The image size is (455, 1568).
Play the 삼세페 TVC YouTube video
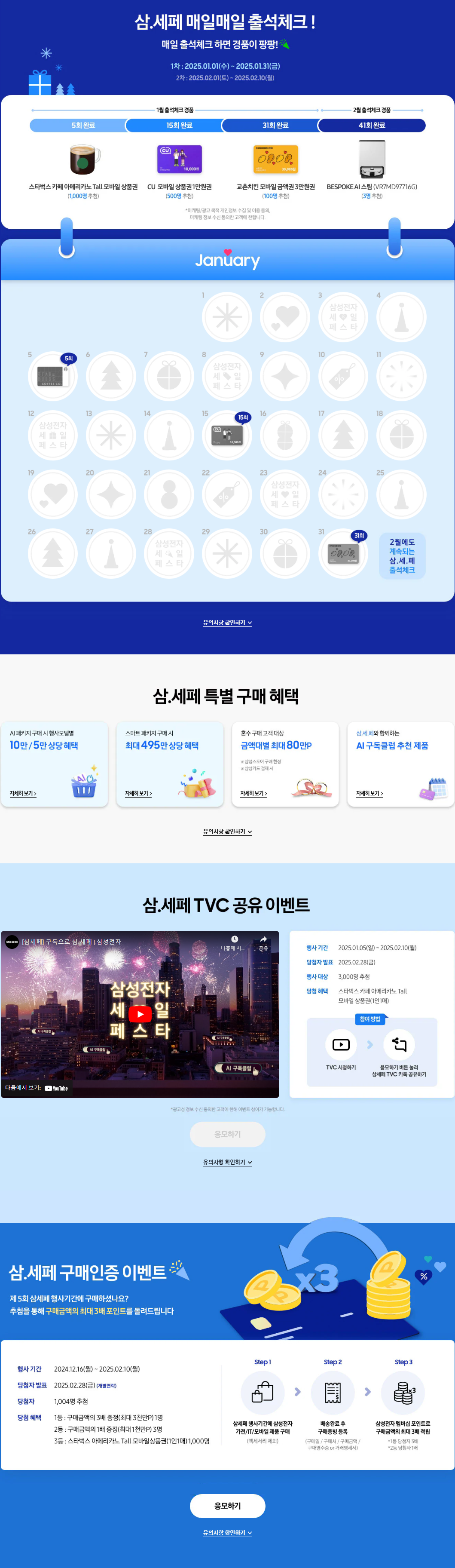coord(140,1014)
